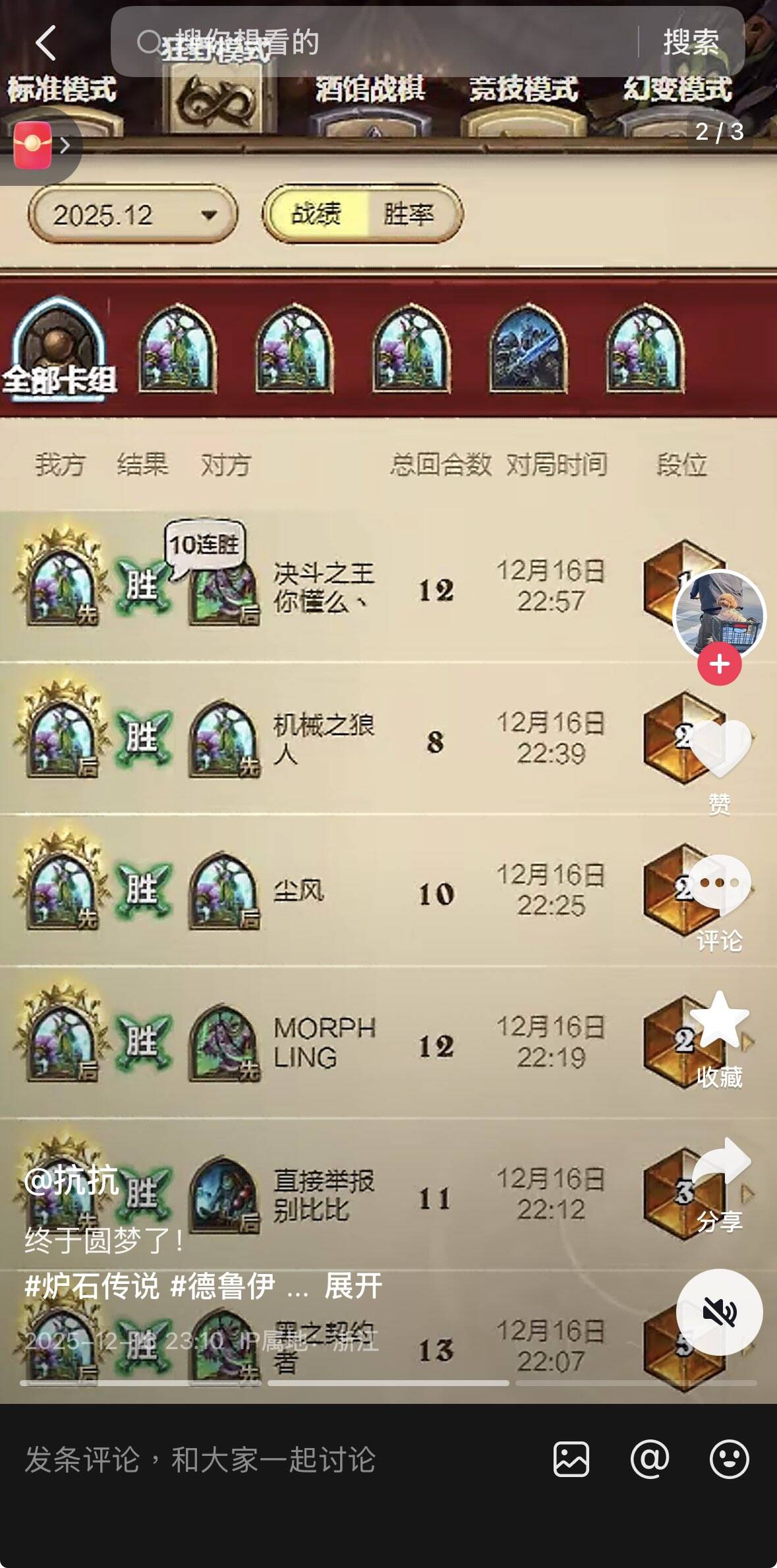
Task: Open the emoji picker for comment
Action: click(729, 1459)
